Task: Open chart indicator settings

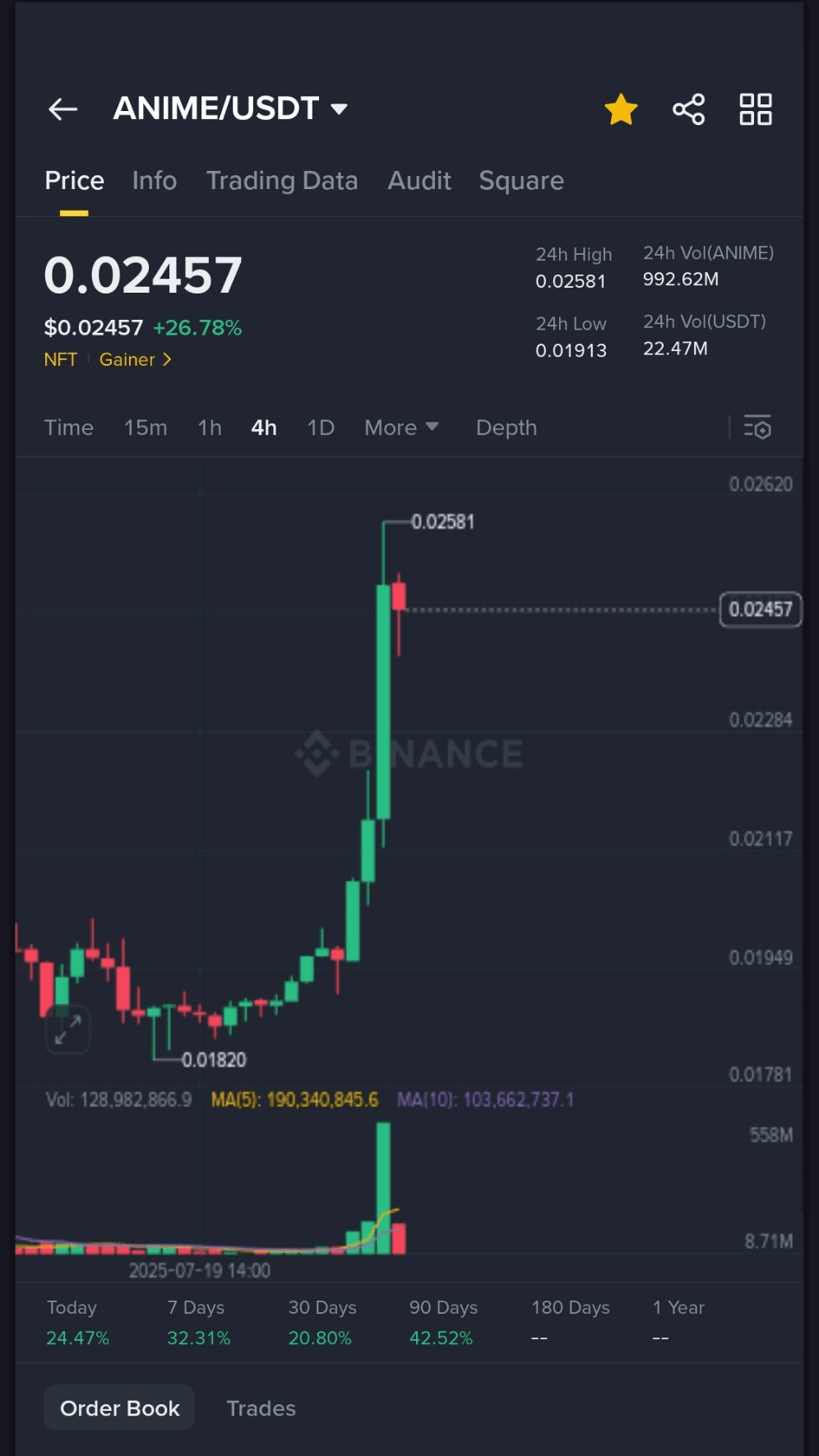Action: (757, 428)
